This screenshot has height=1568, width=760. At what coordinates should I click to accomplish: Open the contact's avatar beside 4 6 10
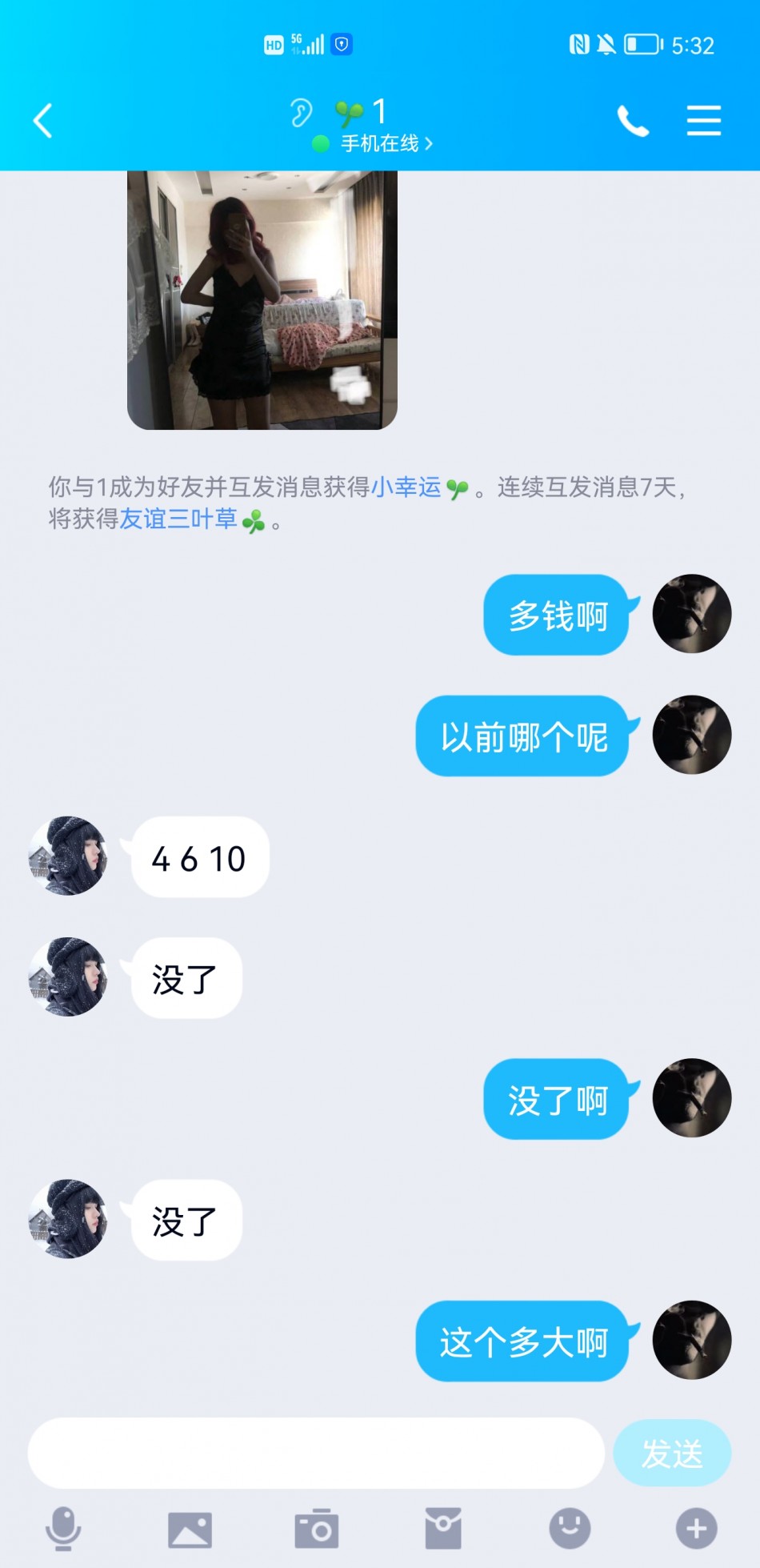pos(68,856)
